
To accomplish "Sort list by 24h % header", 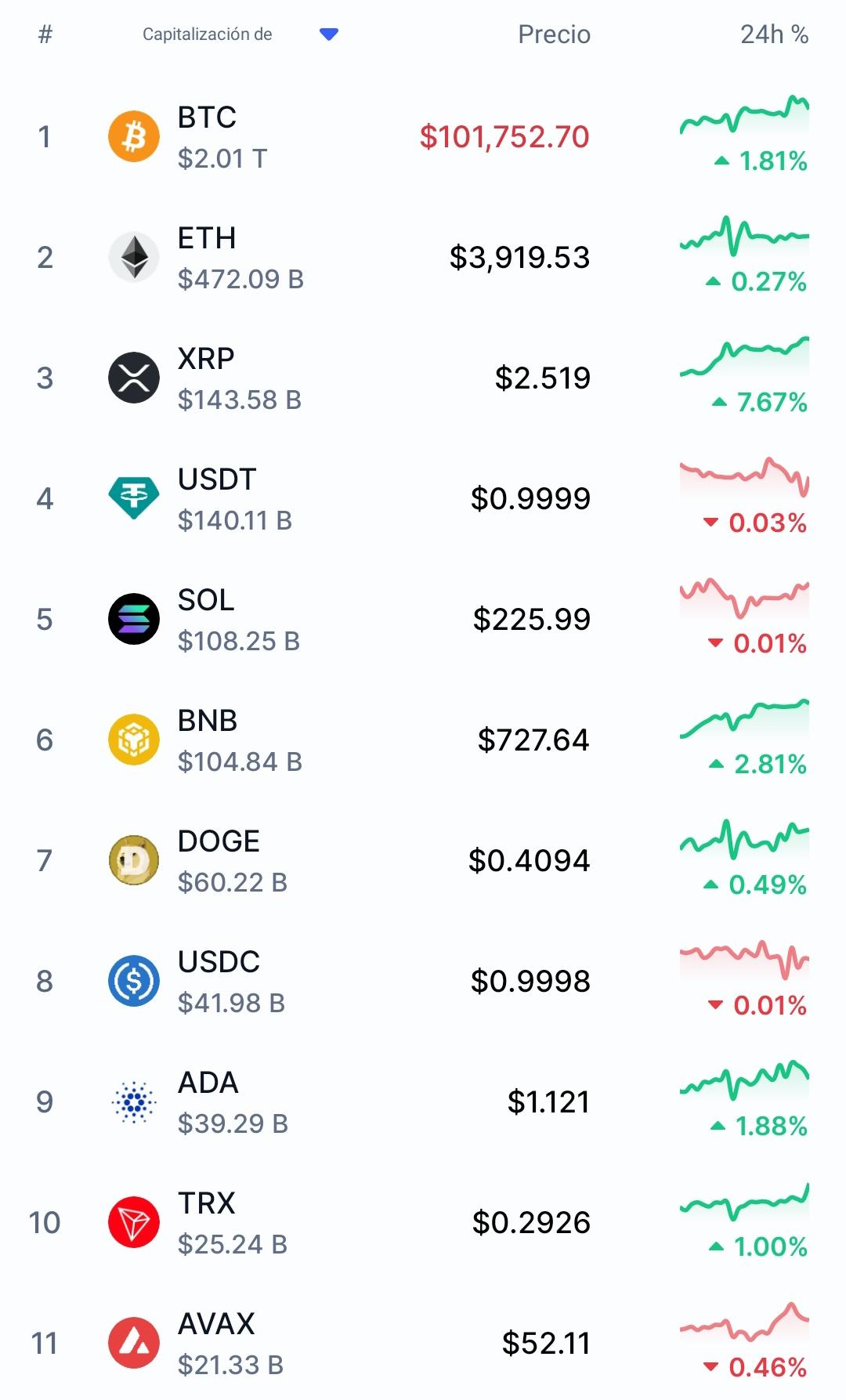I will click(x=774, y=34).
